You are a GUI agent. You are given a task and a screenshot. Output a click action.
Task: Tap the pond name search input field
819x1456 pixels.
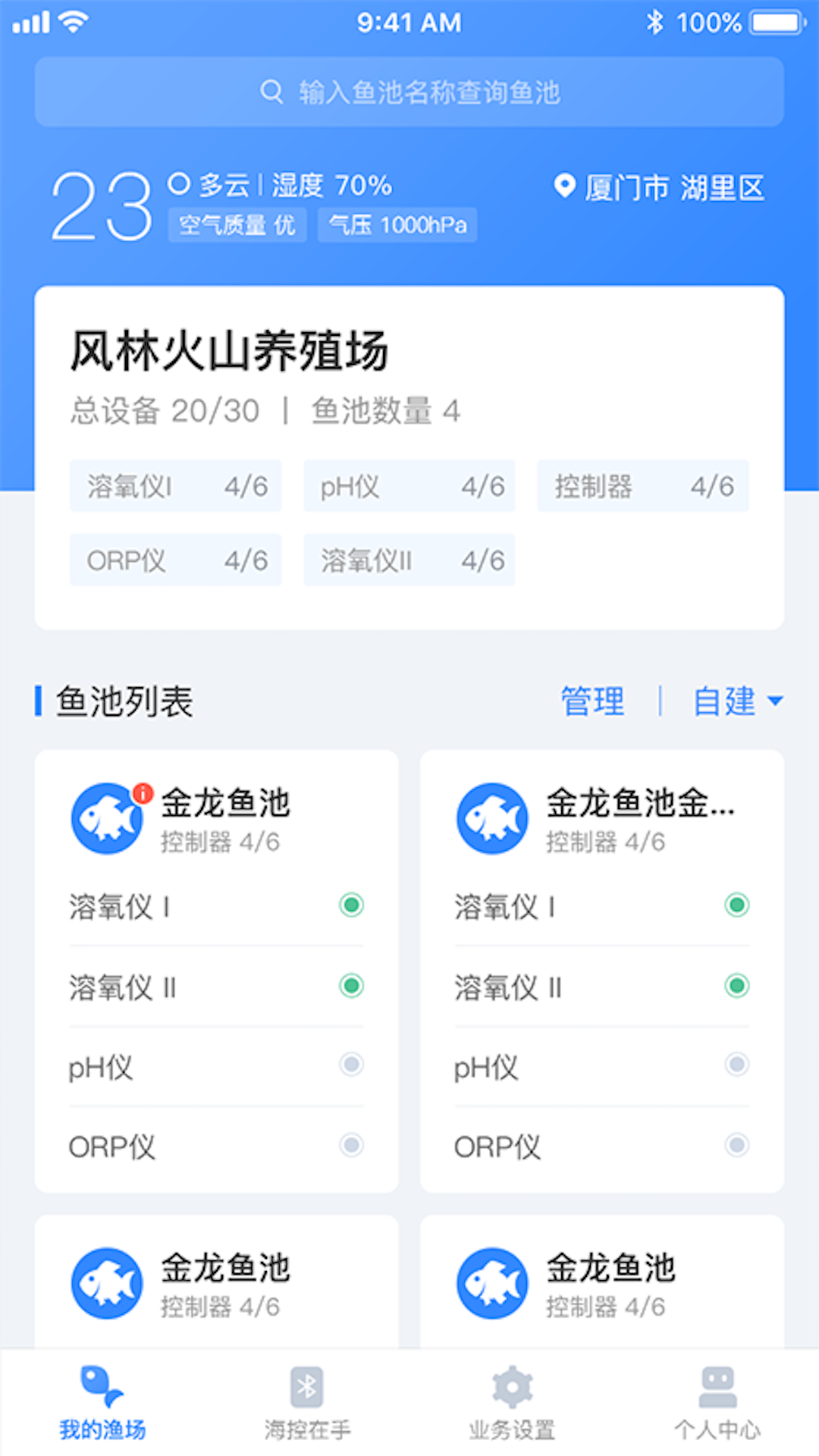tap(409, 91)
